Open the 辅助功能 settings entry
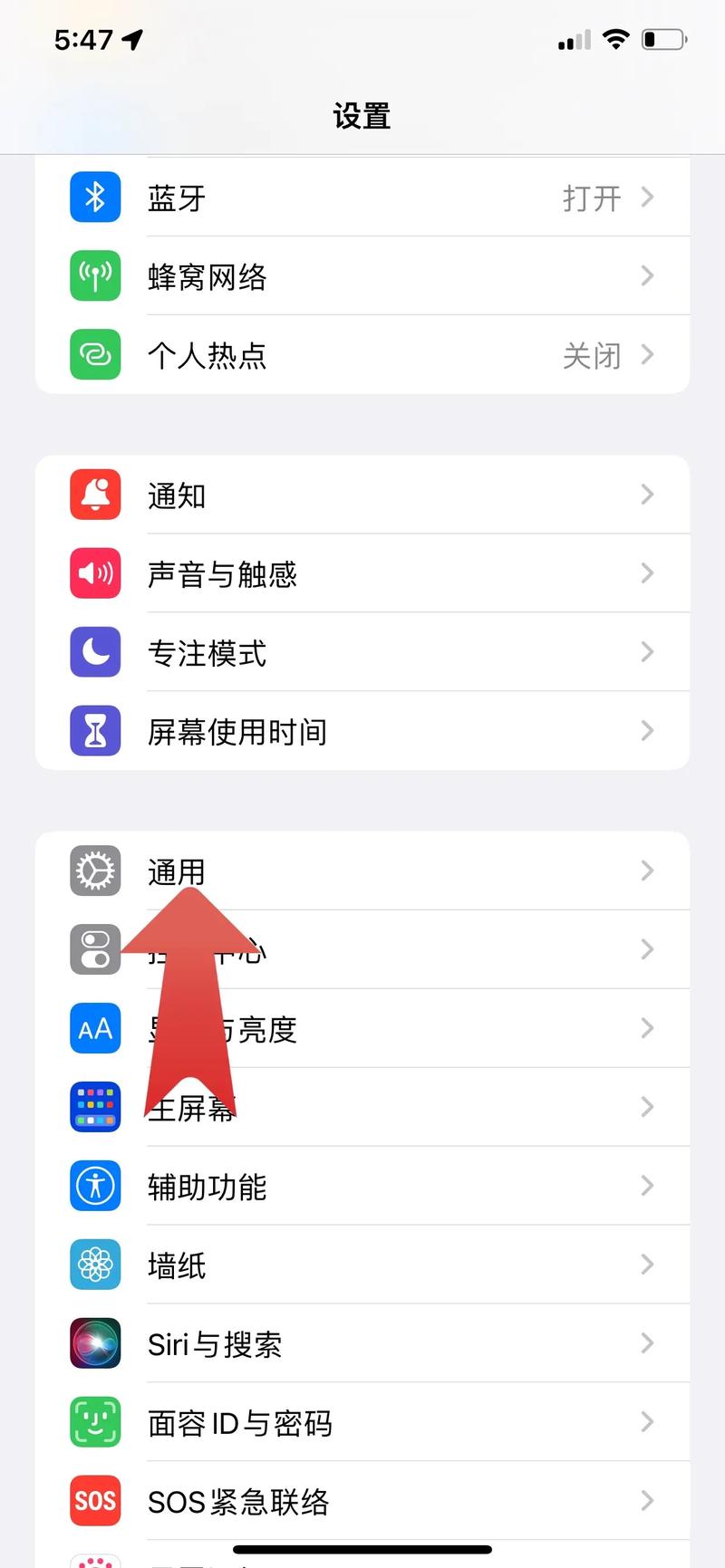 coord(362,1186)
